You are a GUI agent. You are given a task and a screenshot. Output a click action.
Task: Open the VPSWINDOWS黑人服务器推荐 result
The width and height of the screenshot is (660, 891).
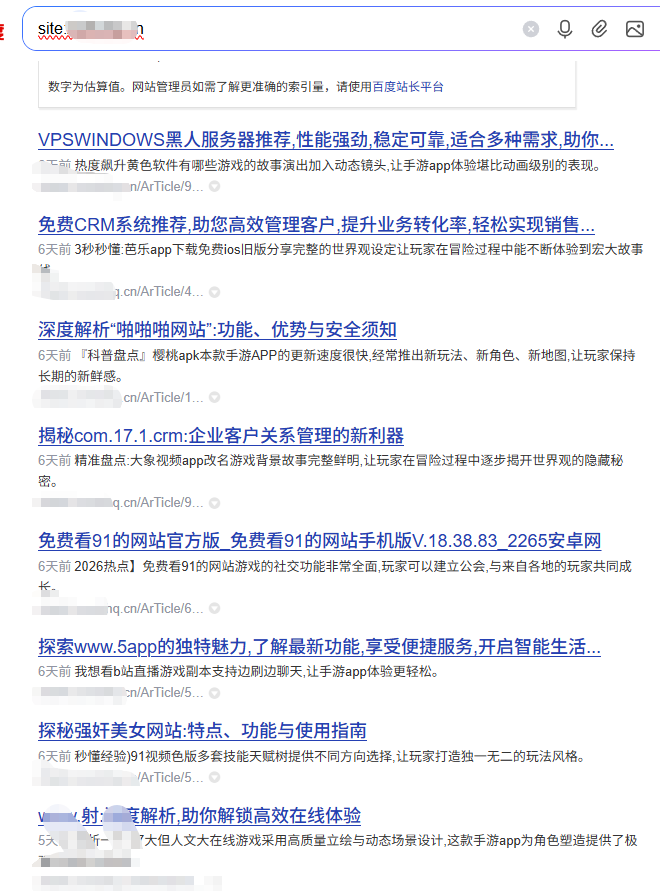click(325, 140)
